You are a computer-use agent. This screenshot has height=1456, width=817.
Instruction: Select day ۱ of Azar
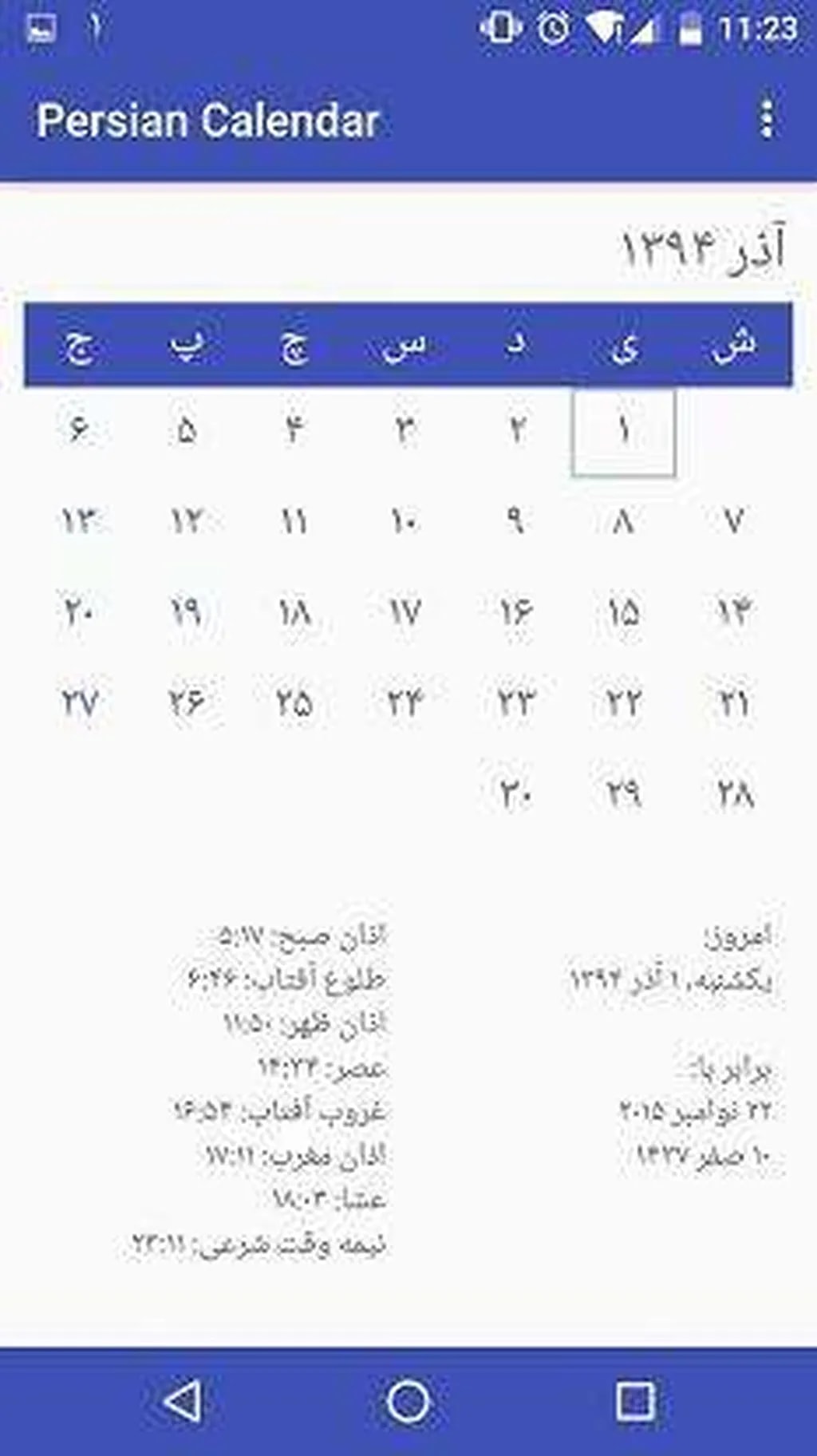point(624,432)
